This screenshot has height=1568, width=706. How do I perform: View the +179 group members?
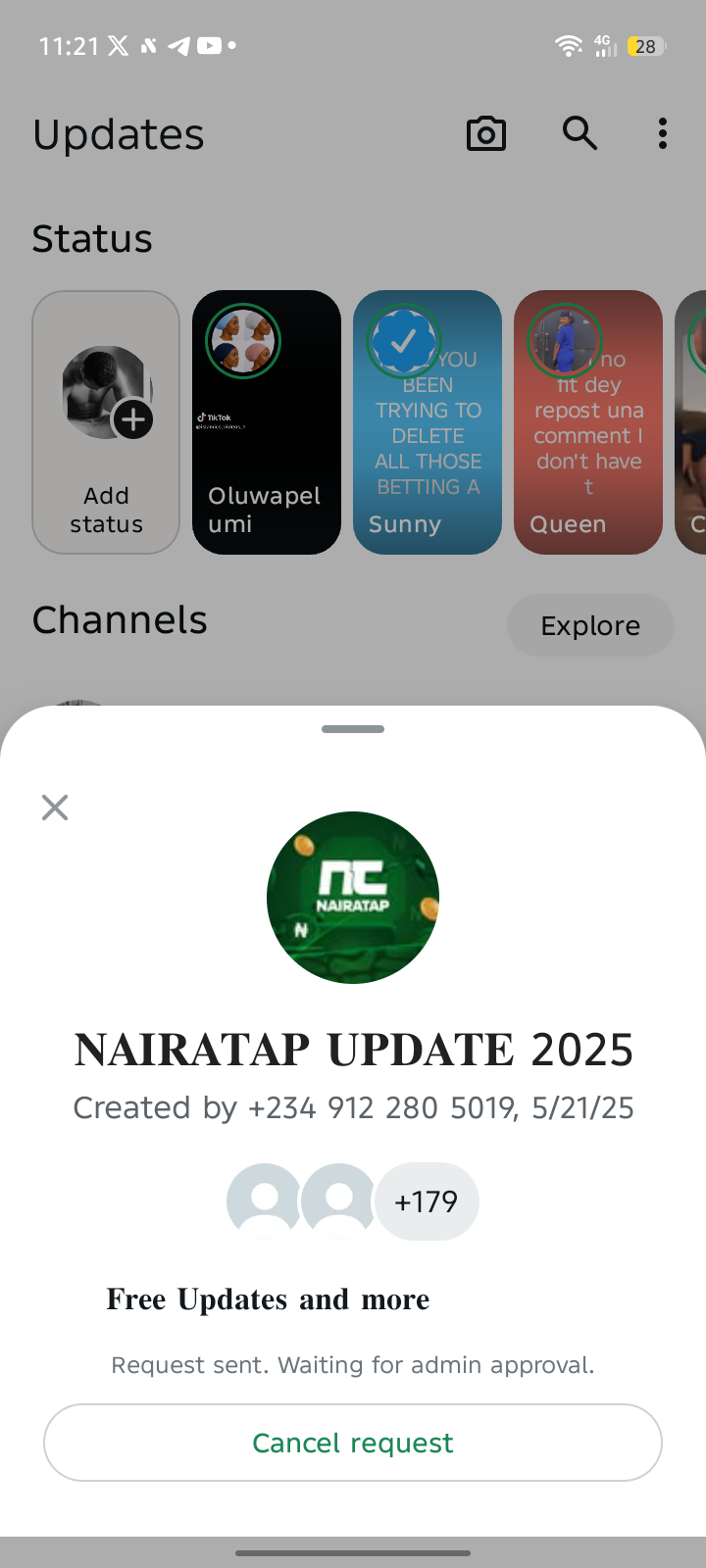click(426, 1201)
